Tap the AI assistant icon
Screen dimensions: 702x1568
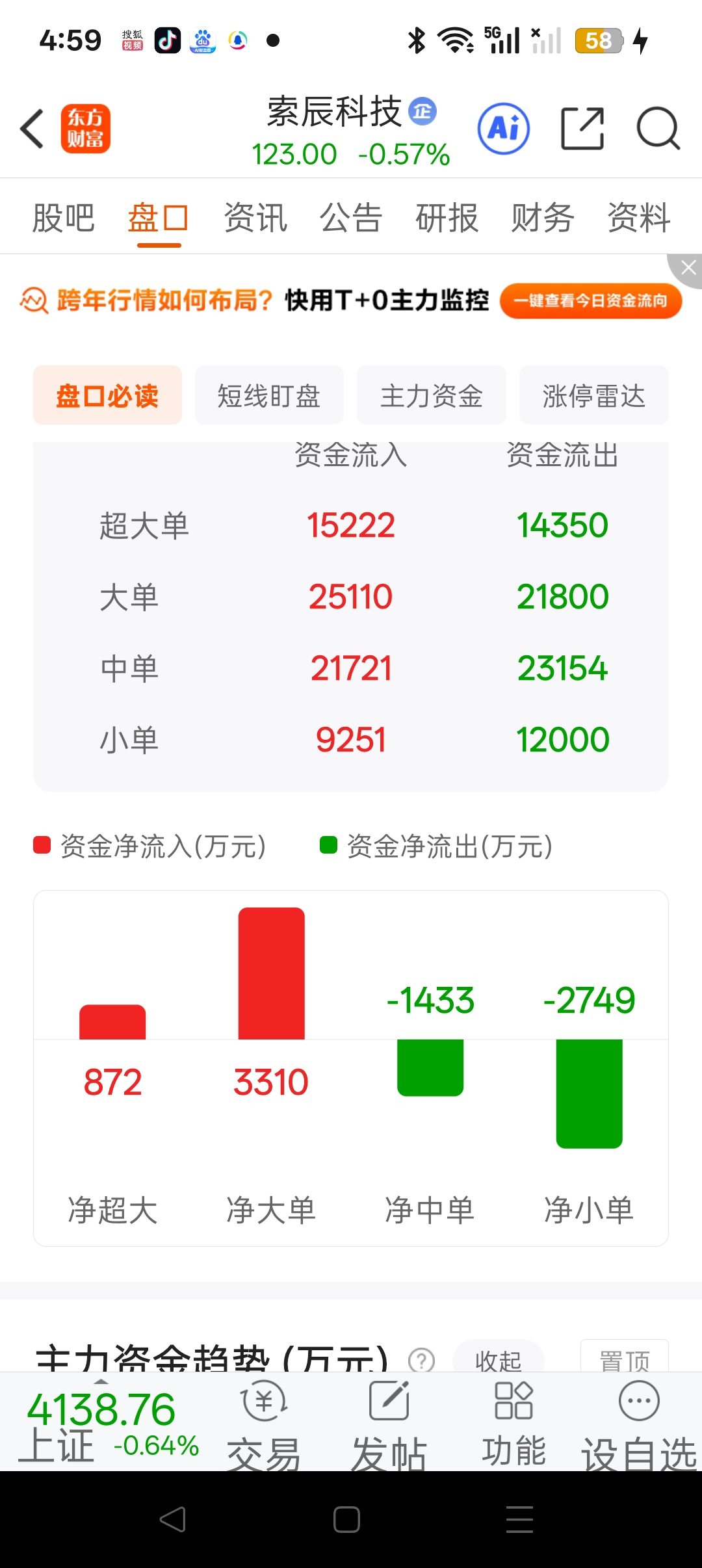504,129
